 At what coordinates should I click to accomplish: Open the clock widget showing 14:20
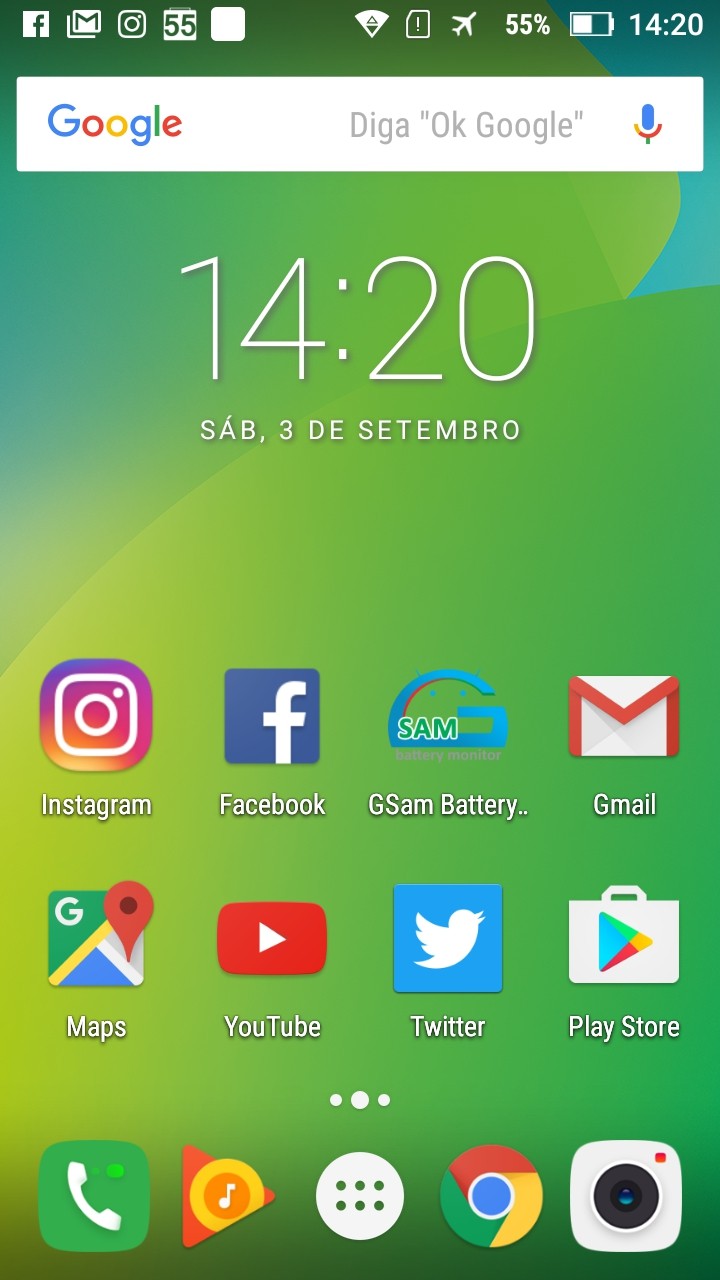tap(357, 320)
